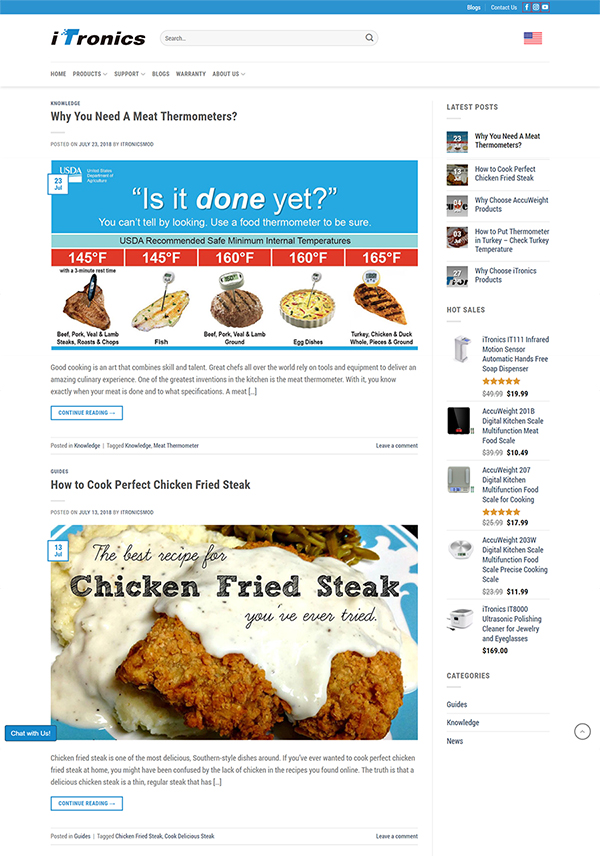
Task: Open the US flag language selector
Action: point(532,38)
